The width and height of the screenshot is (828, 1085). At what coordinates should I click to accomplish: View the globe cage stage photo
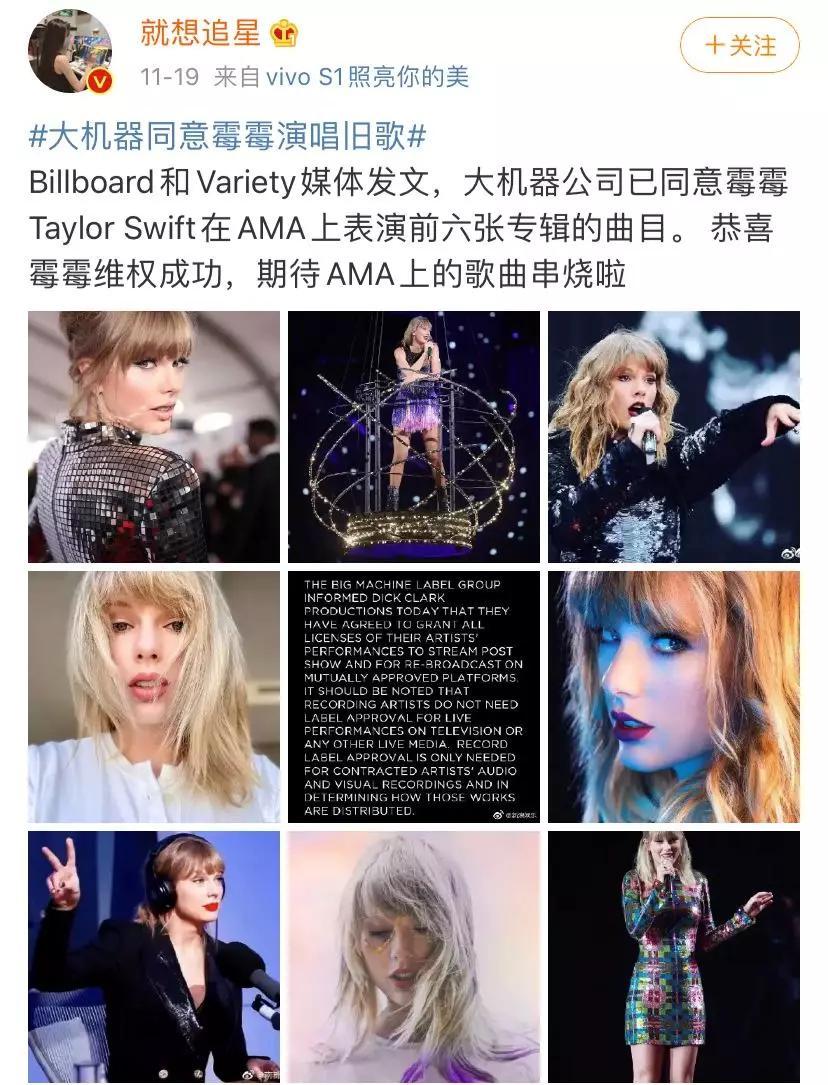(x=414, y=437)
